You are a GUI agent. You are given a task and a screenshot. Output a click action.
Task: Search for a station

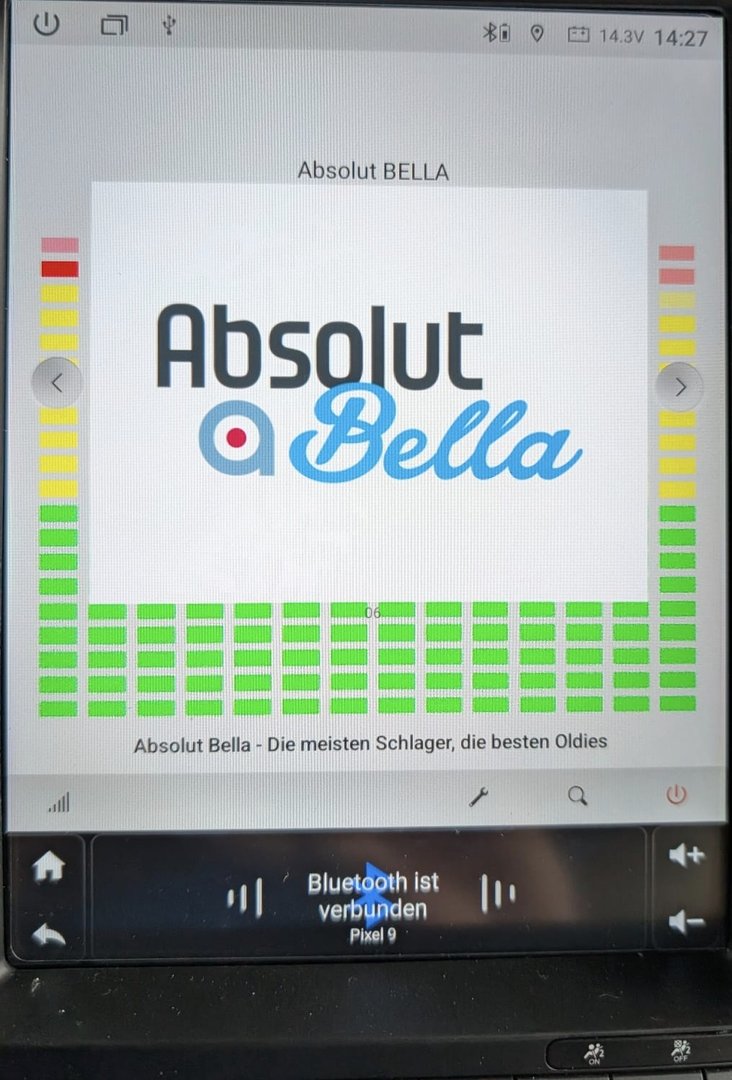coord(577,797)
